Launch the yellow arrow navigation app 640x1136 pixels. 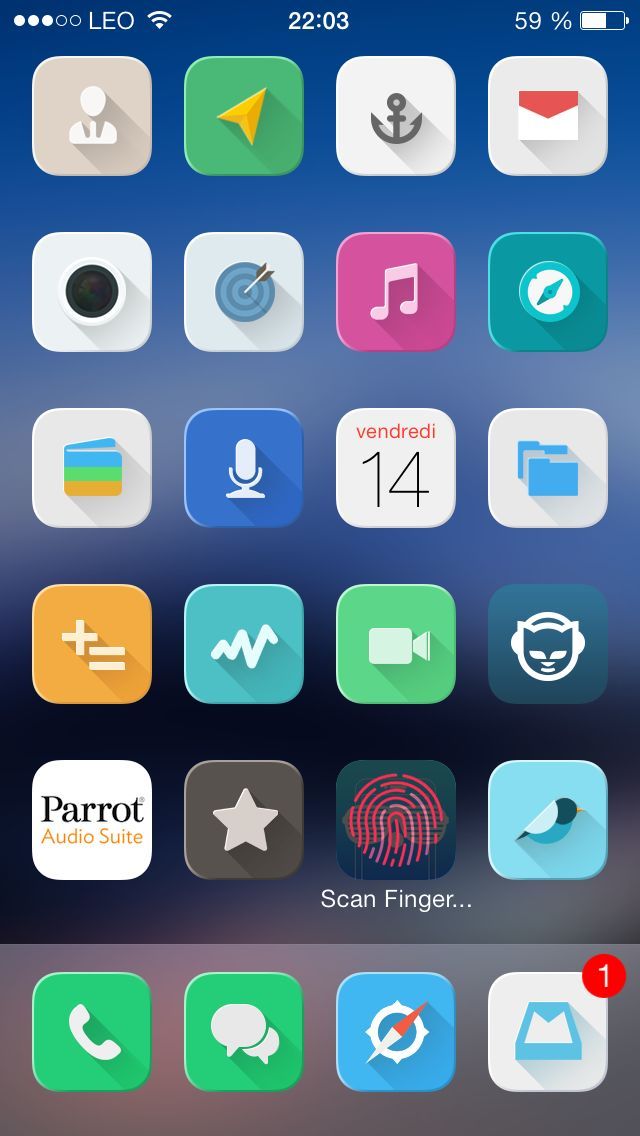point(244,116)
